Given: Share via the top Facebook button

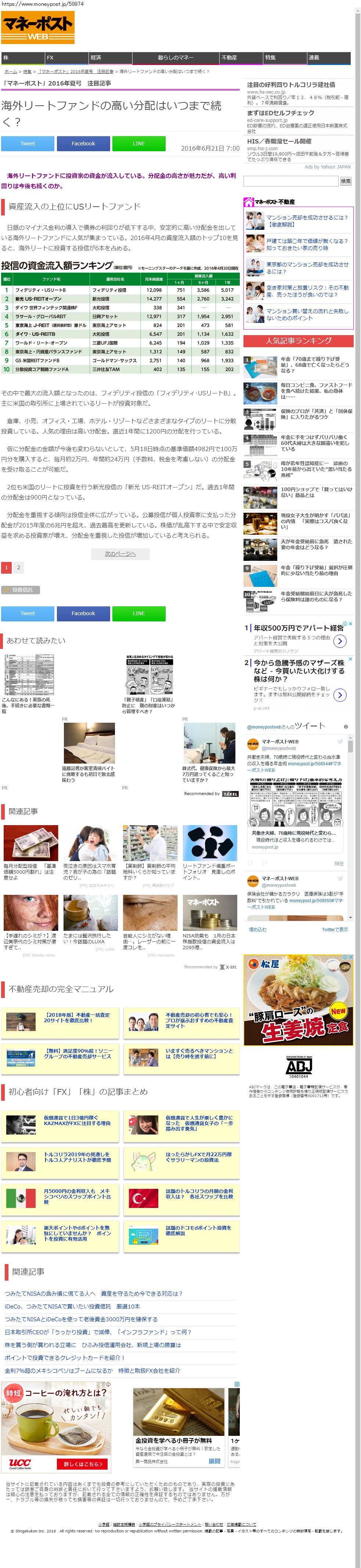Looking at the screenshot, I should [83, 144].
